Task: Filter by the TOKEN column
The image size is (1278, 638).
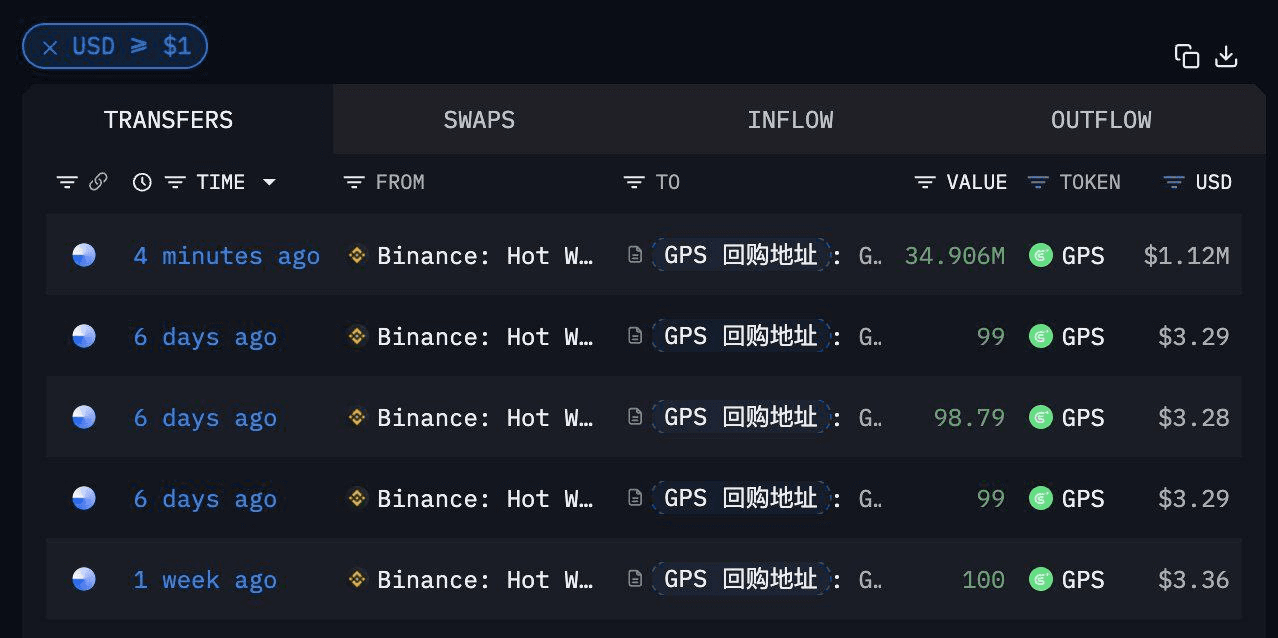Action: coord(1039,182)
